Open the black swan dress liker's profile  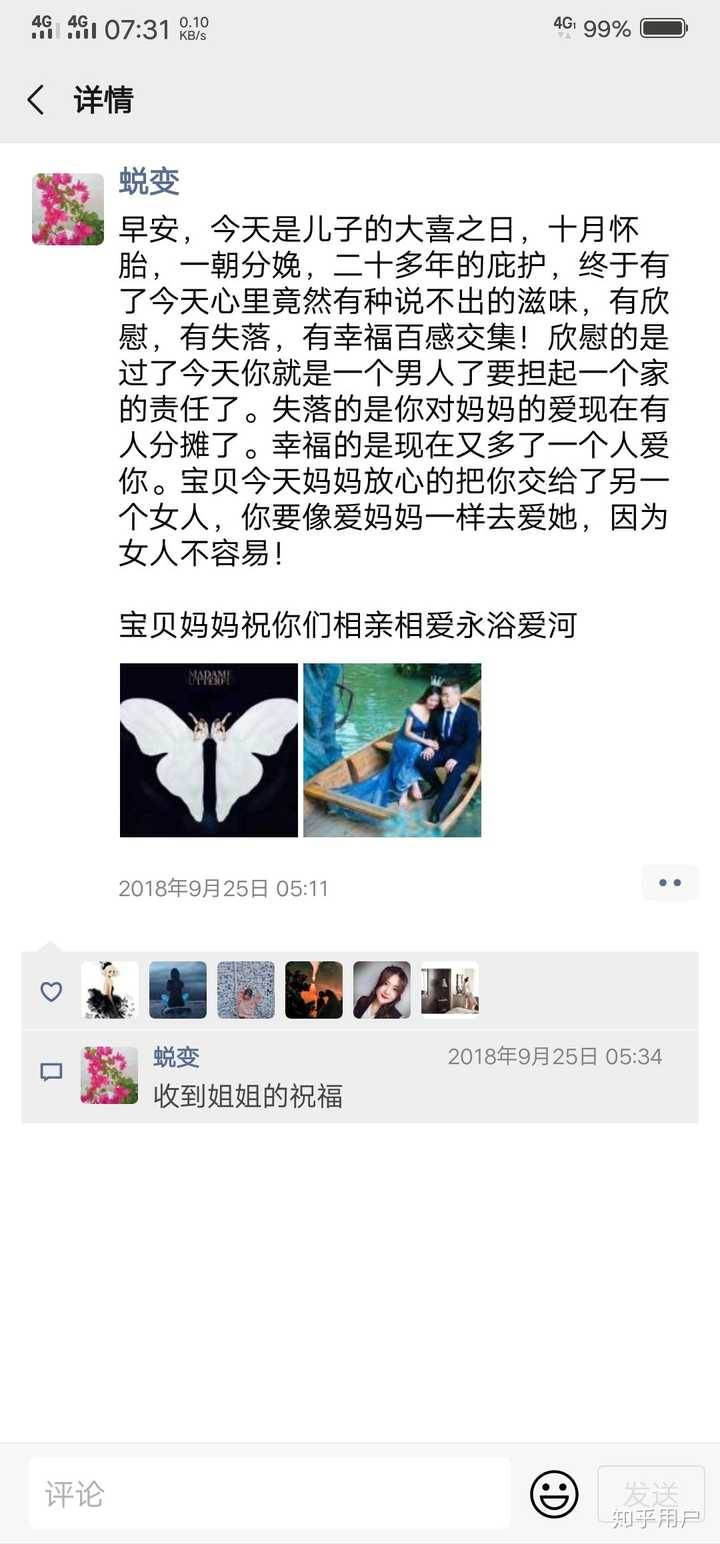110,990
